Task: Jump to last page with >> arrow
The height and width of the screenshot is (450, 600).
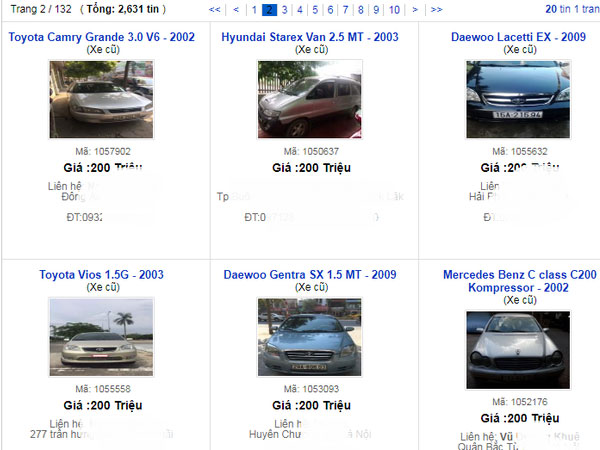Action: (436, 9)
